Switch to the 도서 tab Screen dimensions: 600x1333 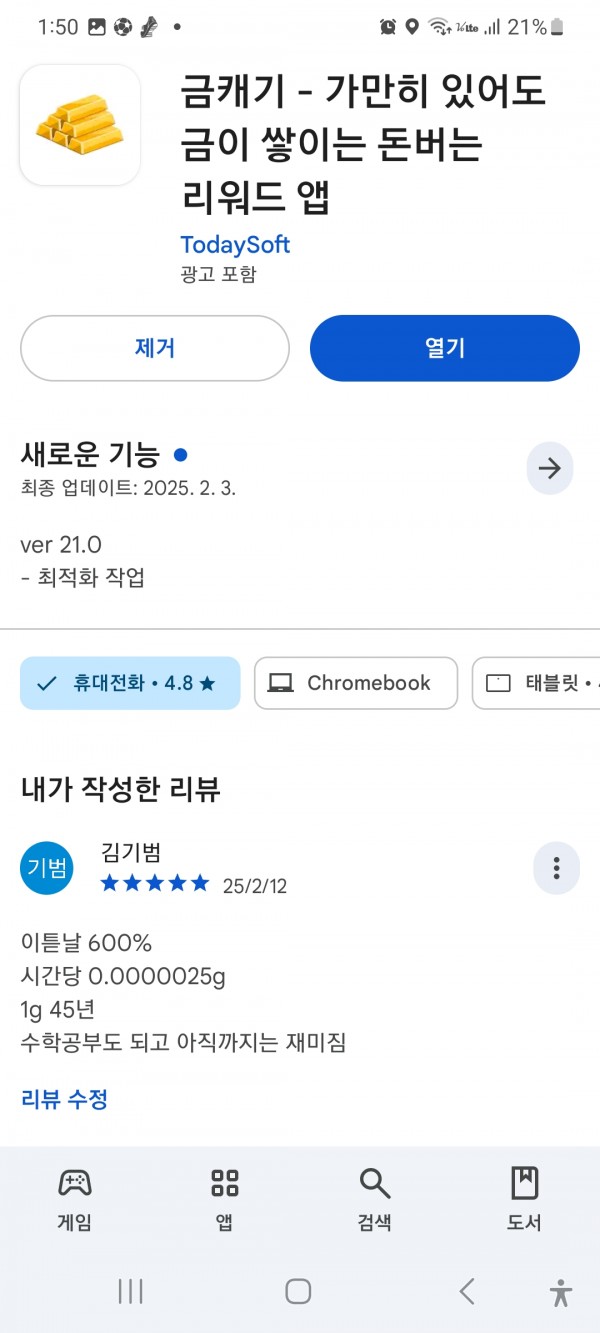(x=525, y=1198)
